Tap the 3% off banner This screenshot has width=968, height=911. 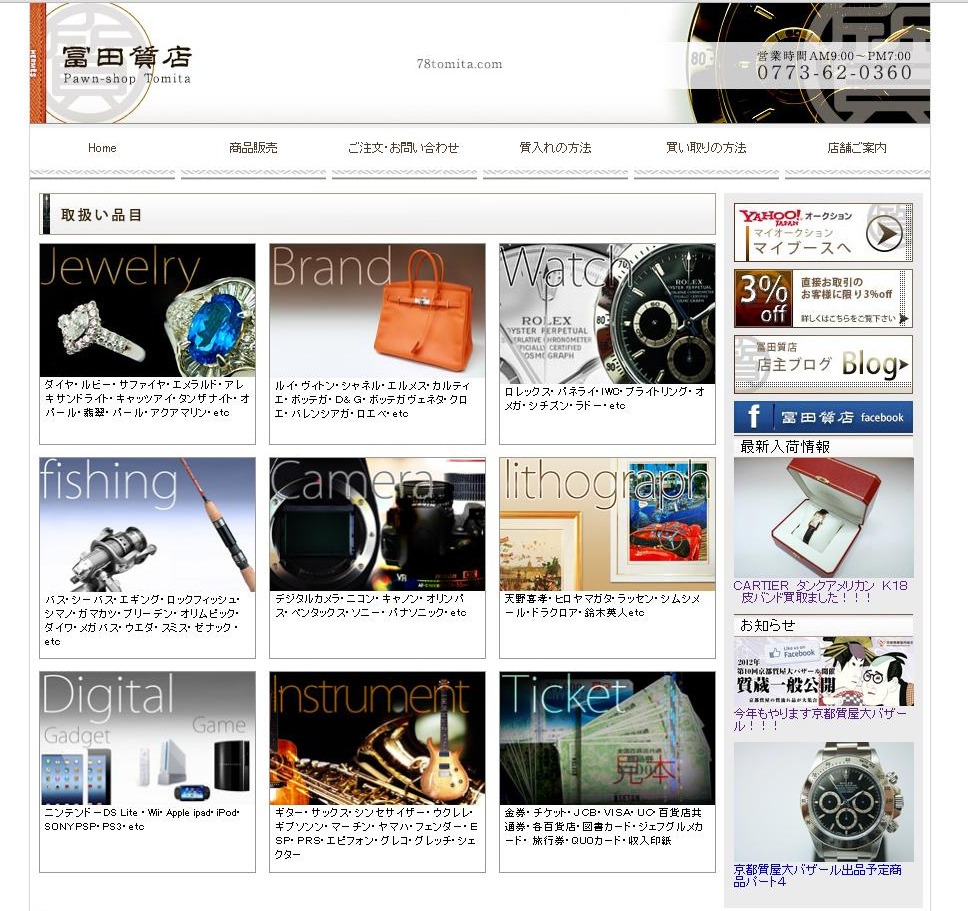822,298
